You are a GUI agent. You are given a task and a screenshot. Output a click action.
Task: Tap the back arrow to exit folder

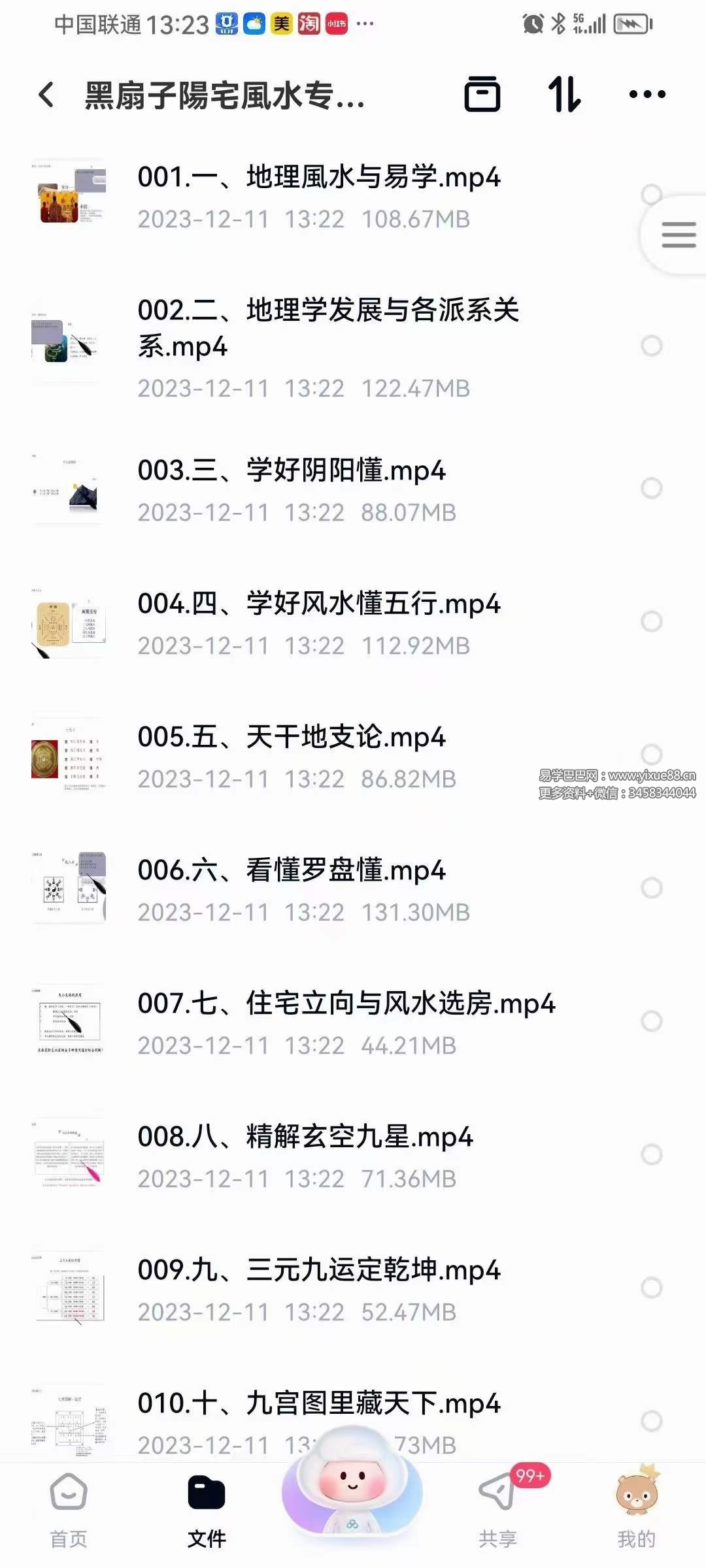[x=44, y=95]
